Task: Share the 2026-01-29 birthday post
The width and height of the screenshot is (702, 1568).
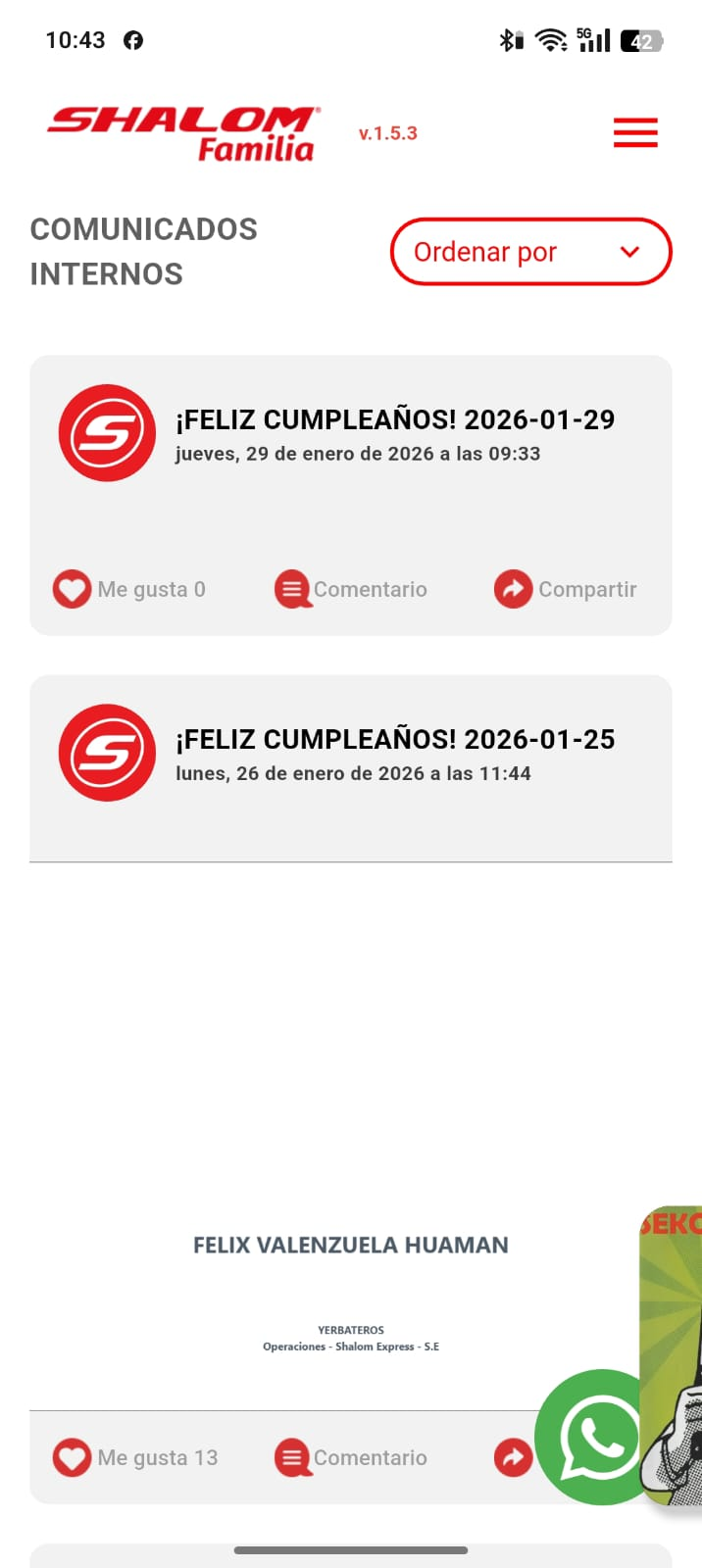Action: point(514,589)
